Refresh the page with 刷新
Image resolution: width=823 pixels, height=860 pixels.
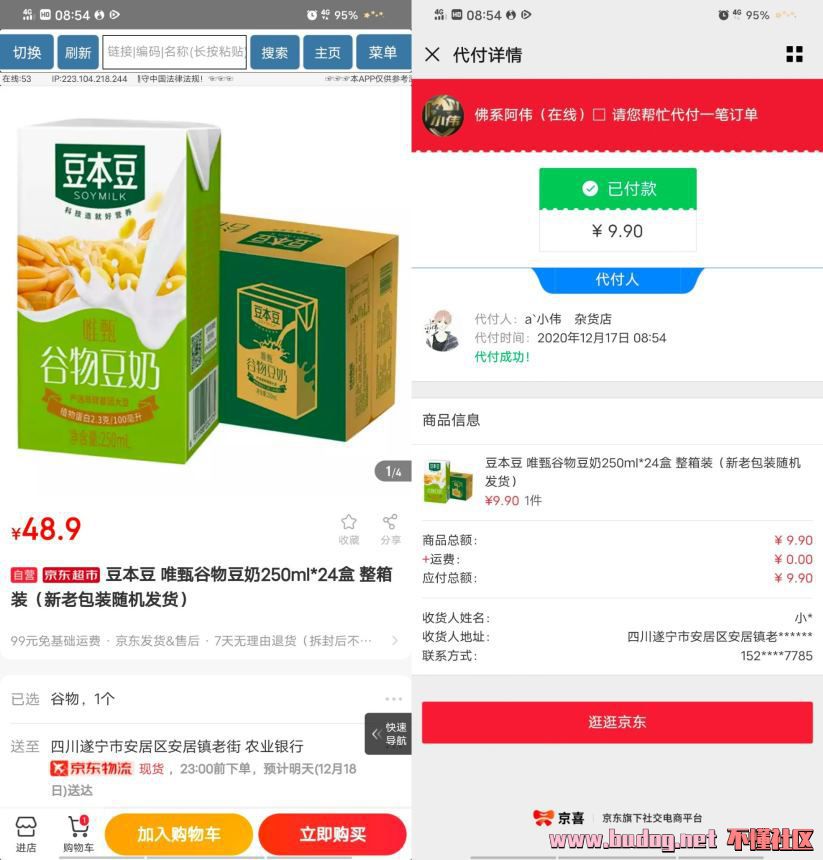pos(77,53)
